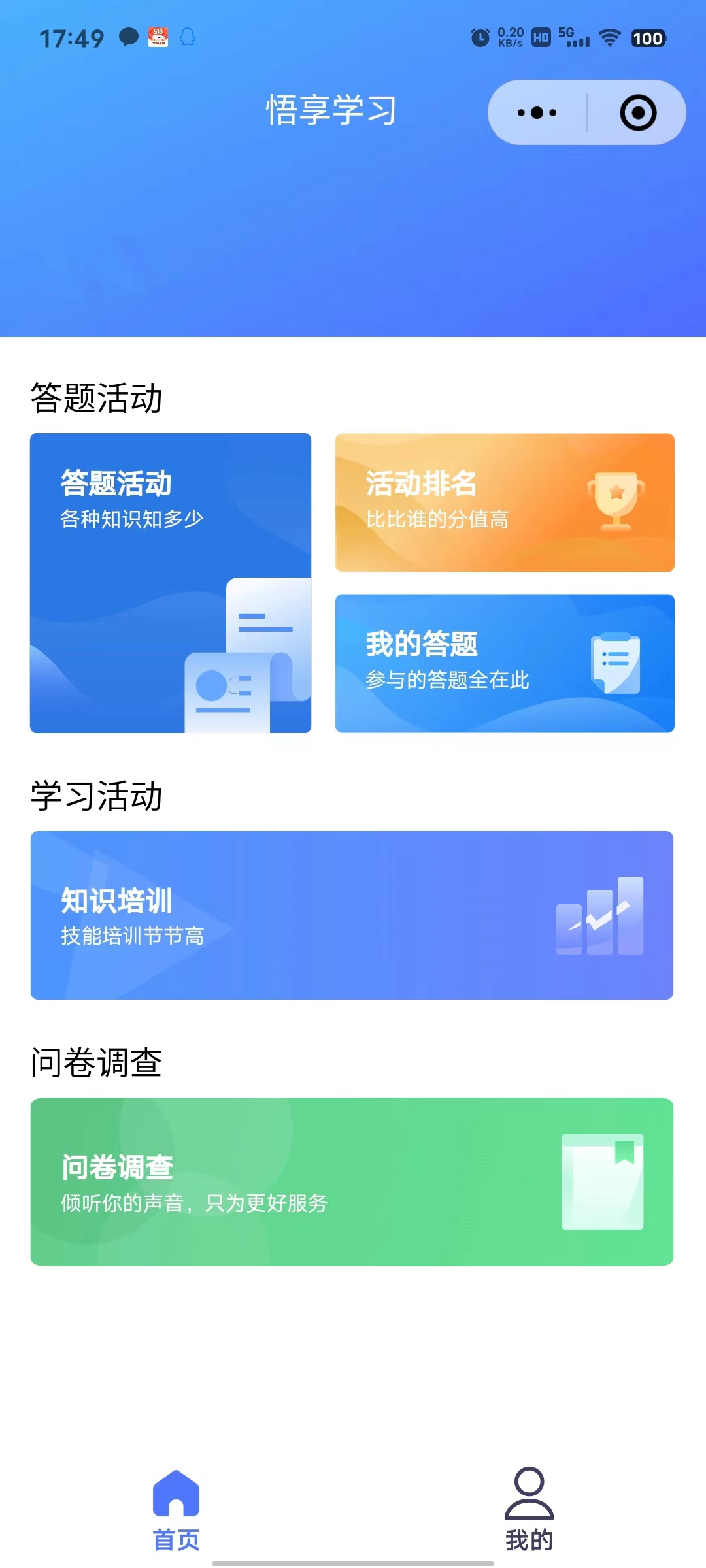
Task: Switch to the 首页 tab
Action: (x=176, y=1509)
